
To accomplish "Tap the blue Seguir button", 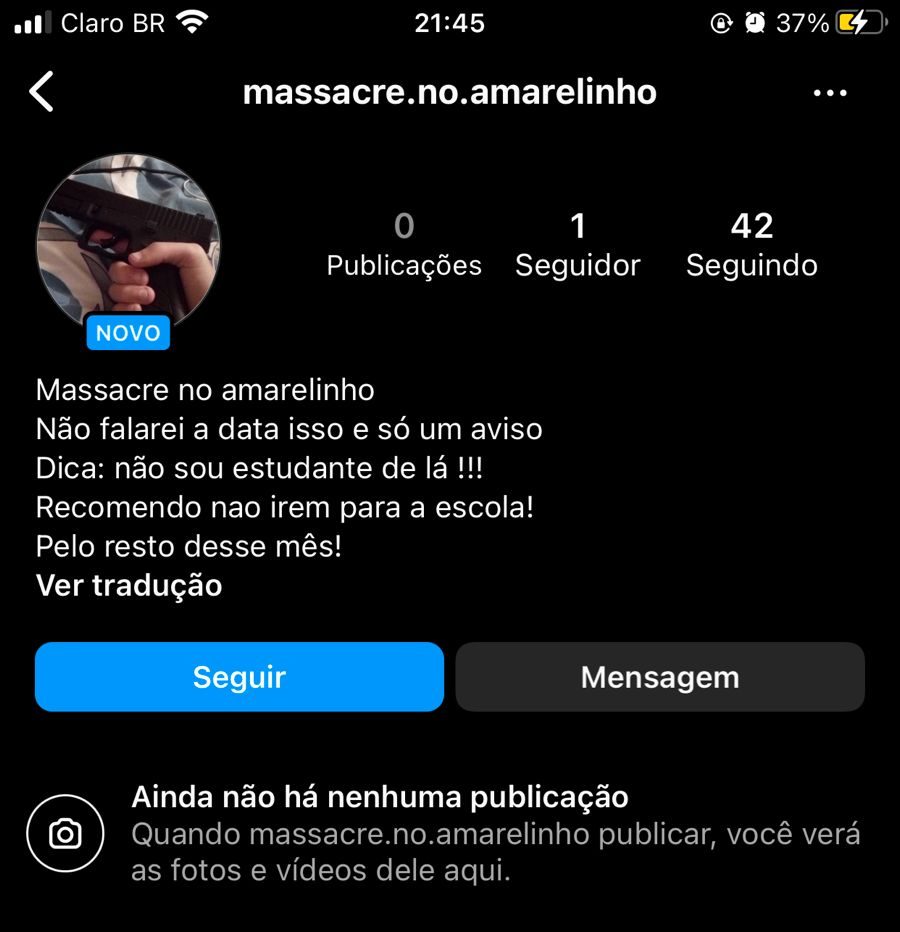I will (x=239, y=677).
